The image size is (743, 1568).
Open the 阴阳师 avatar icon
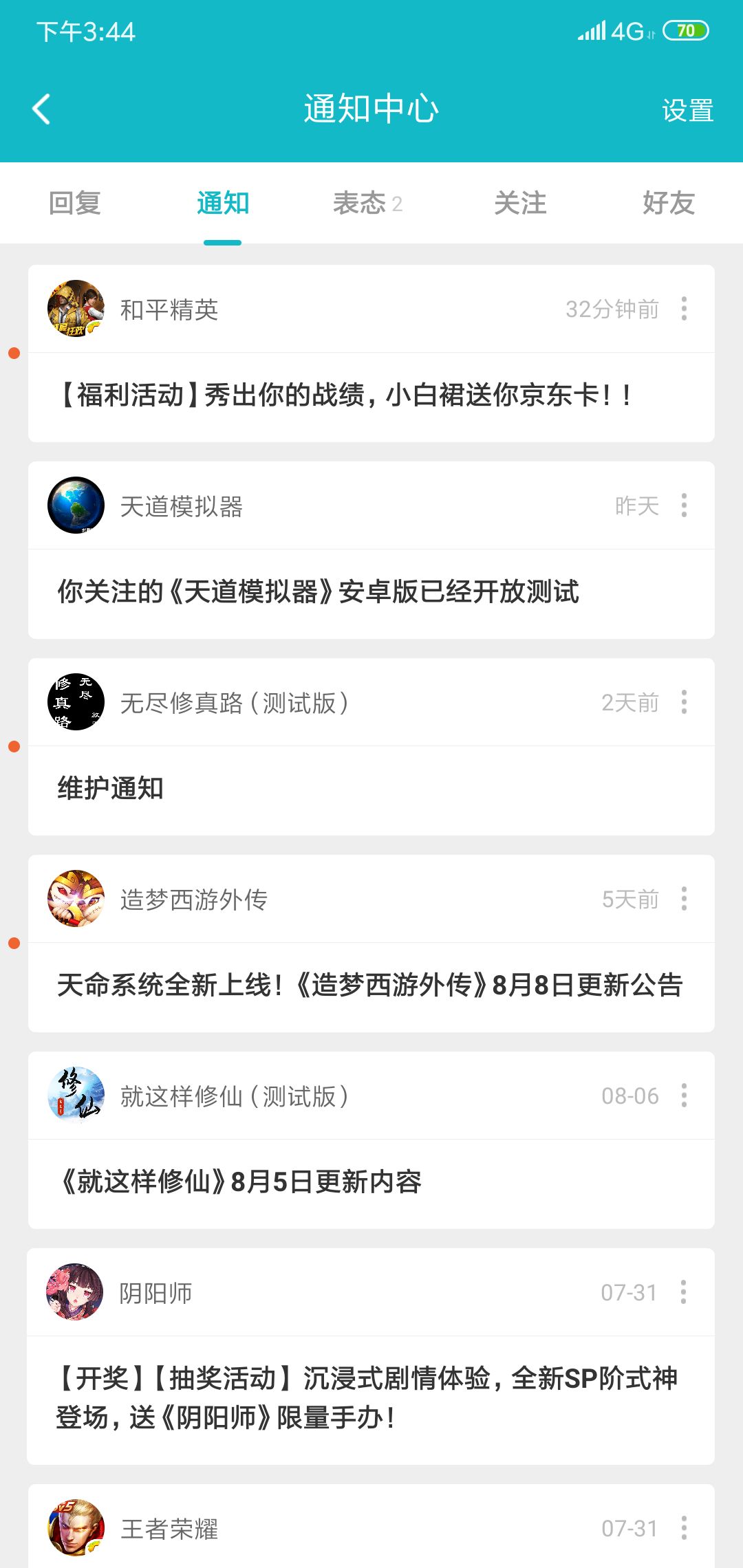click(74, 1293)
